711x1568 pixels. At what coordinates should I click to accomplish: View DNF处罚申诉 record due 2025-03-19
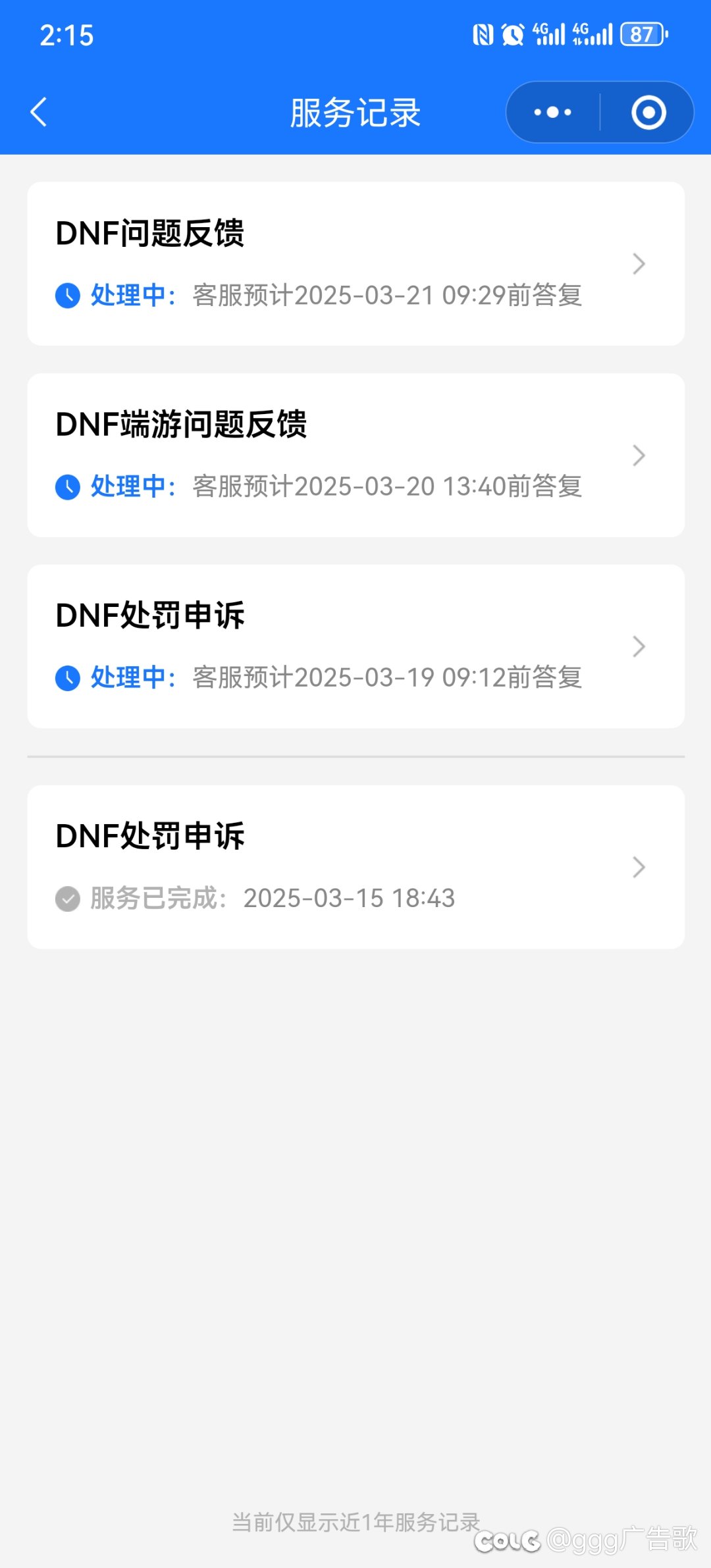(x=355, y=646)
